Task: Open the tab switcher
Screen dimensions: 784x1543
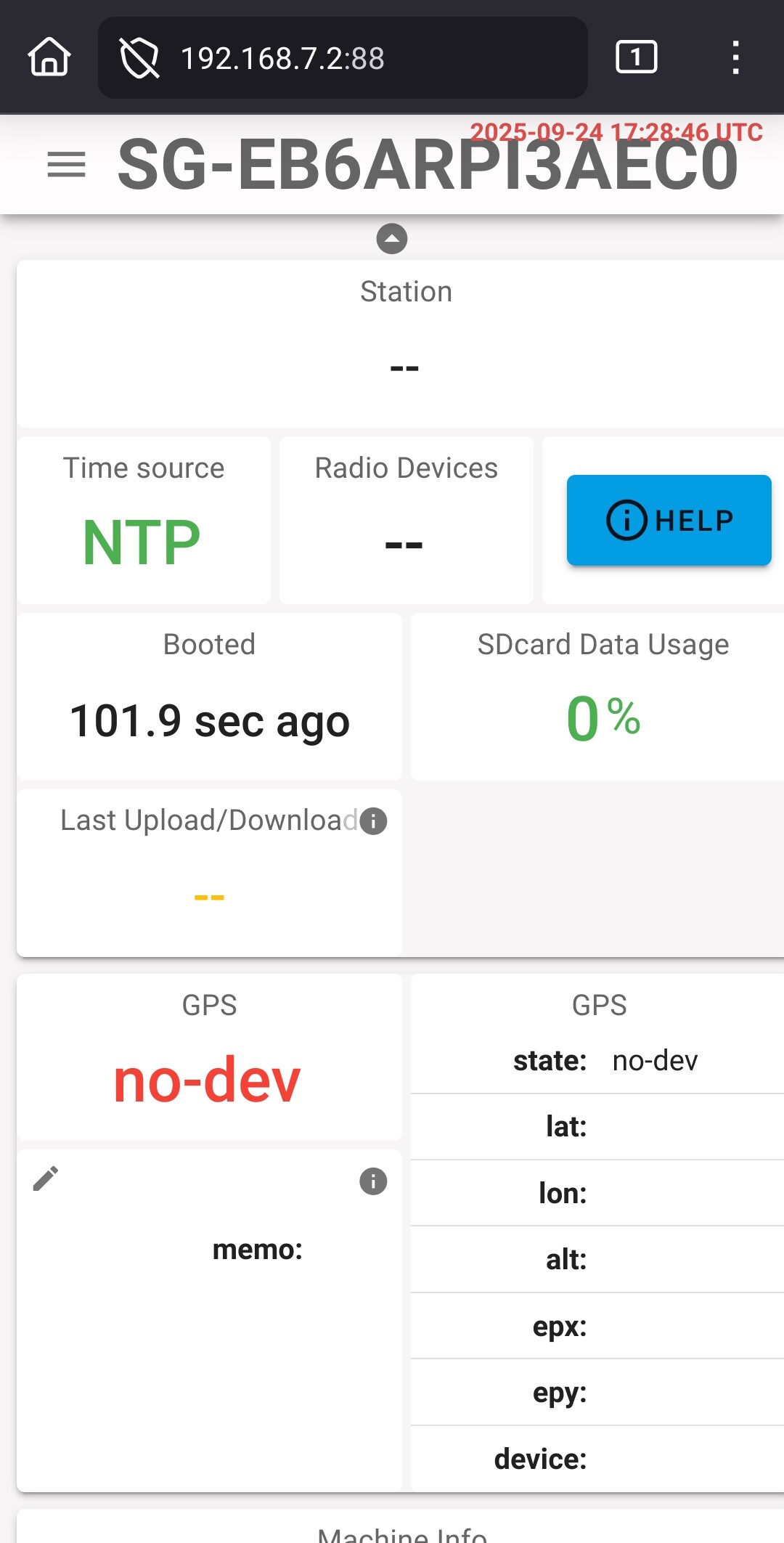Action: point(636,57)
